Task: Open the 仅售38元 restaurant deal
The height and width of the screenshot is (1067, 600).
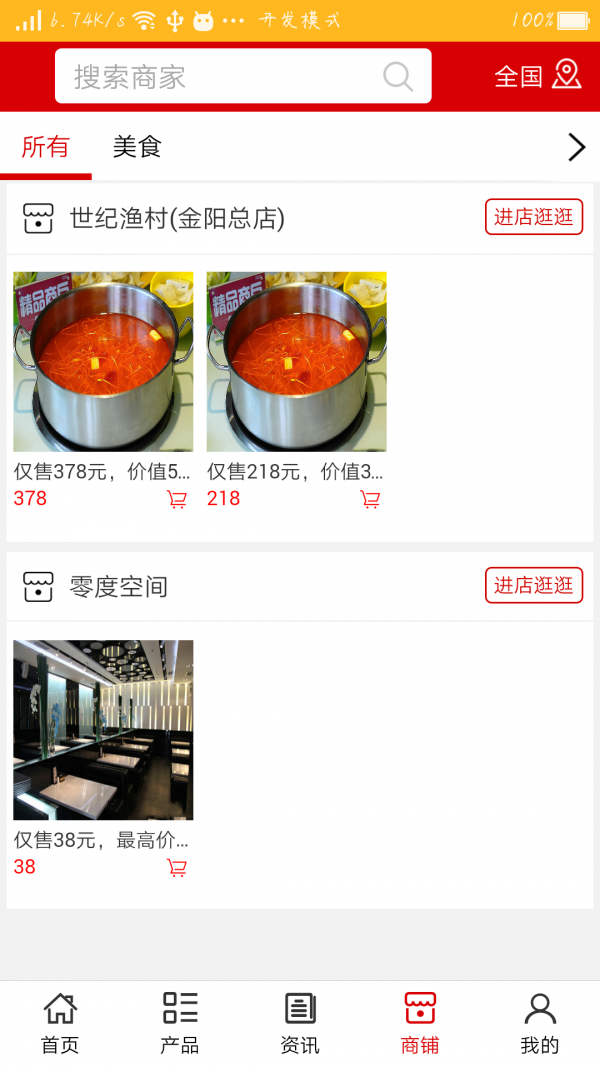Action: (103, 730)
